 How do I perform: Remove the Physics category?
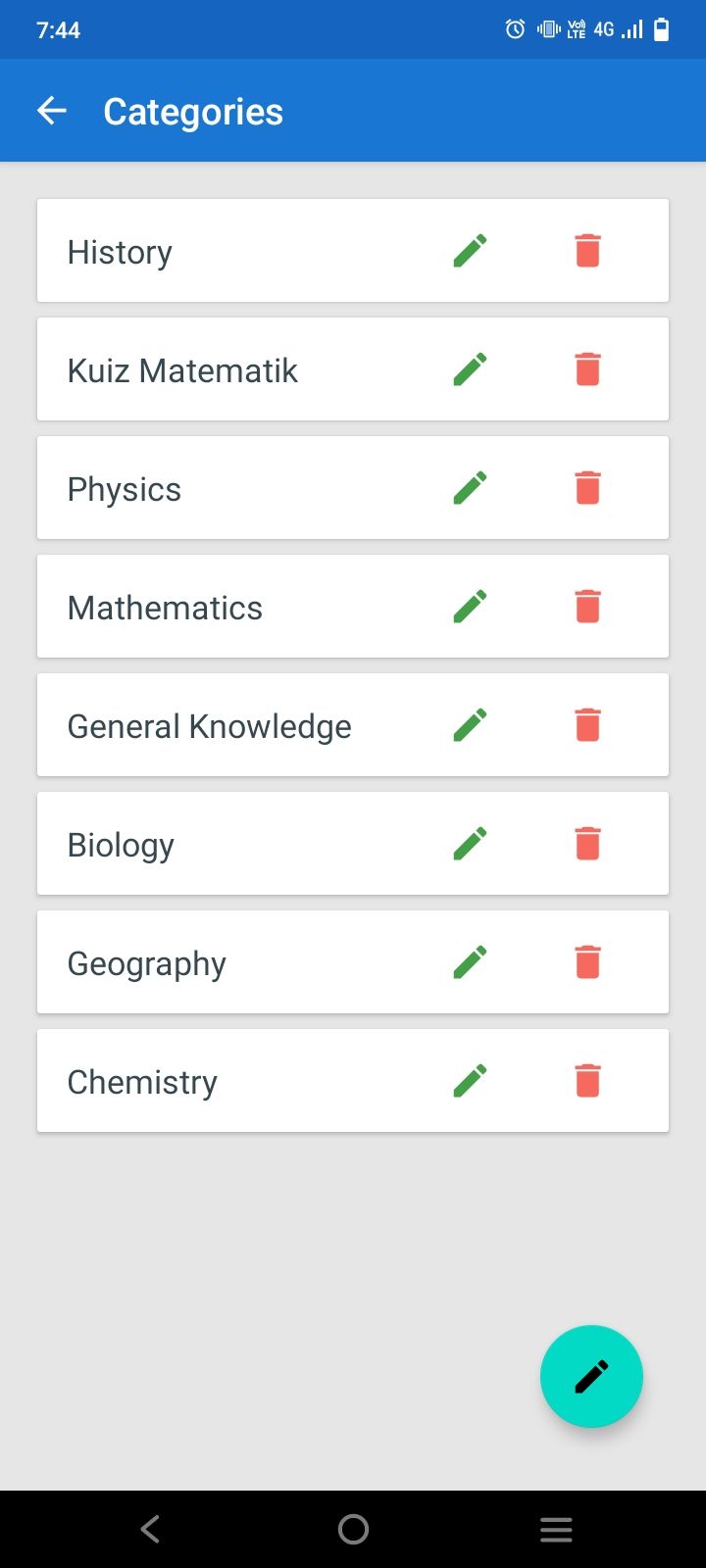[587, 488]
